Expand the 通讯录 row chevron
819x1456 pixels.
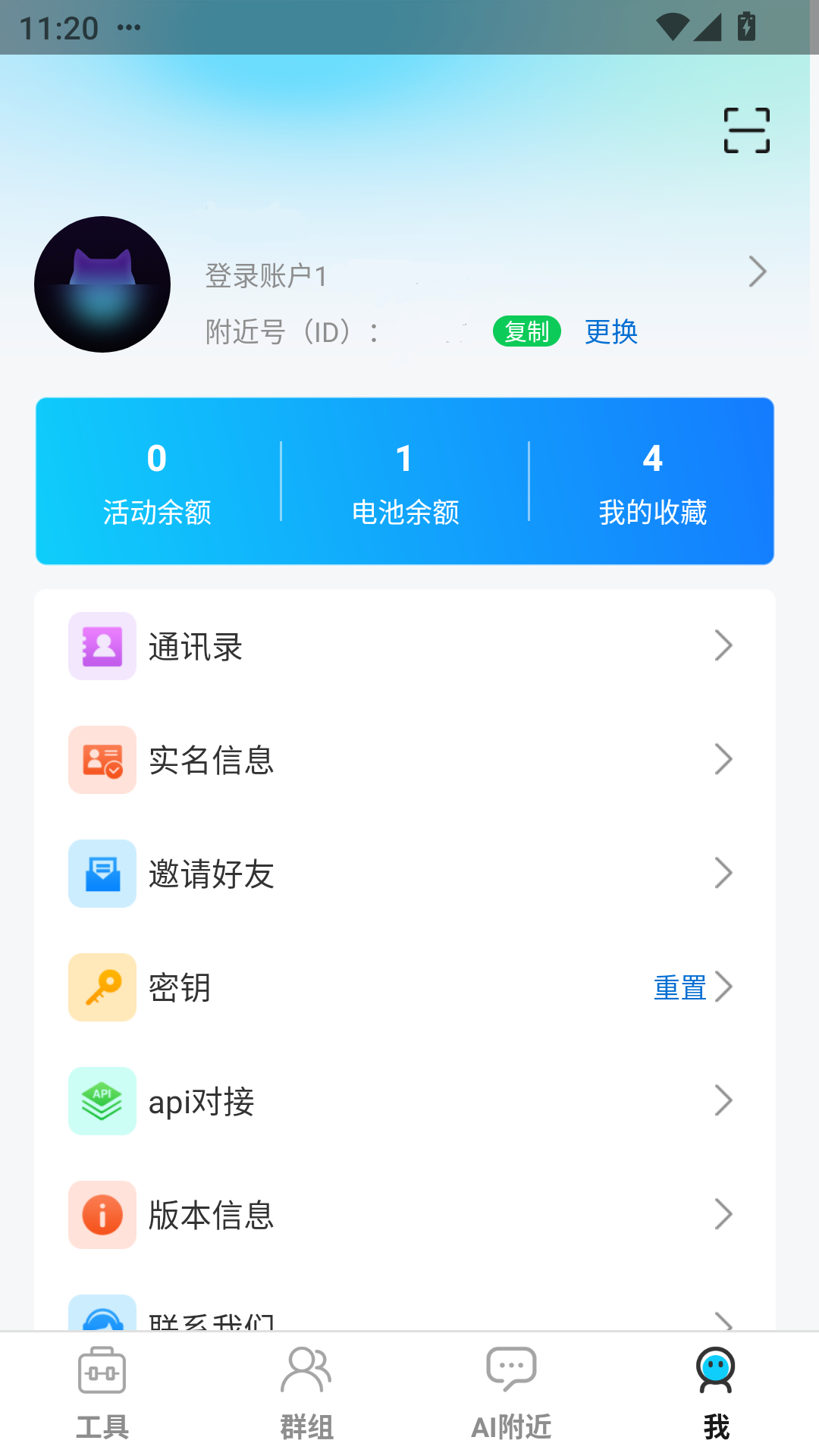point(724,646)
